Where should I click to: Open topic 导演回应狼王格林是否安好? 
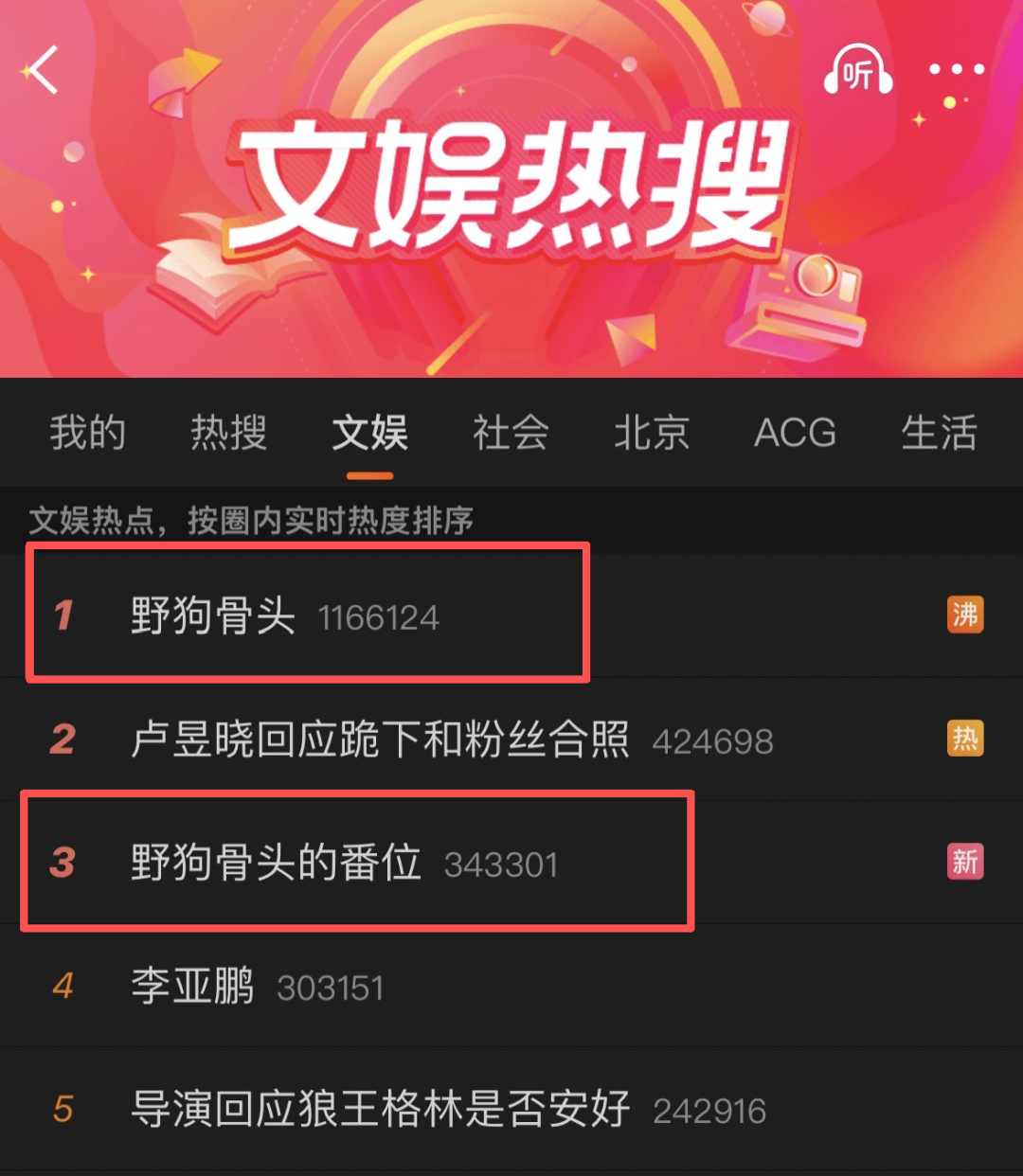pyautogui.click(x=379, y=1111)
